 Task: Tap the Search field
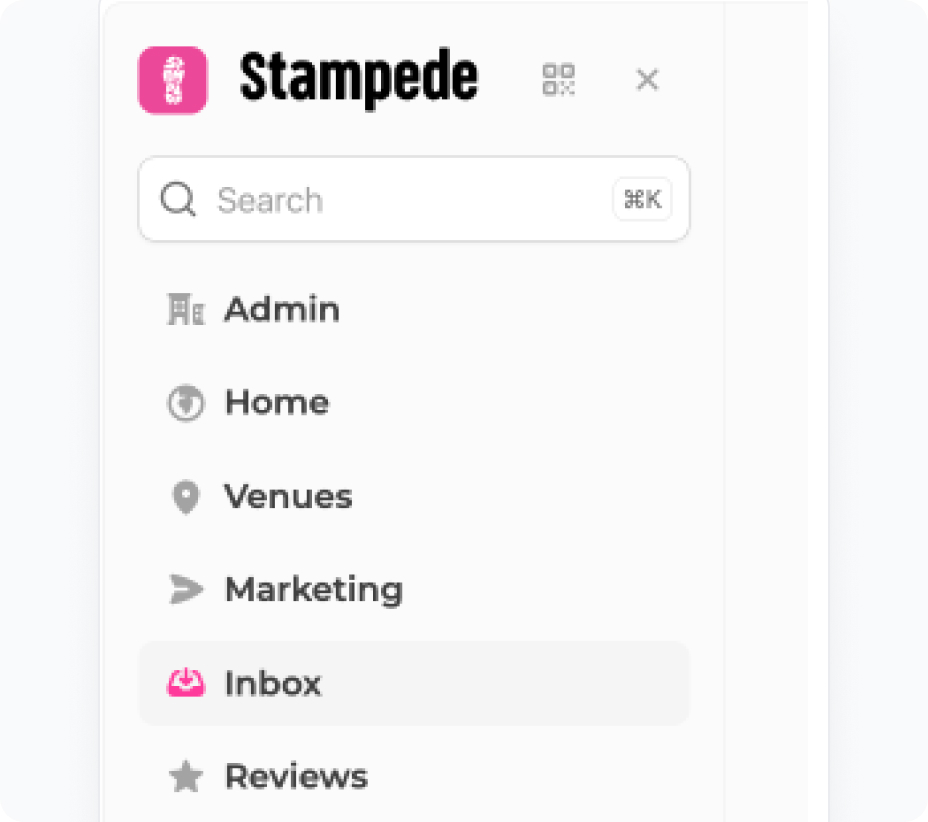click(400, 200)
